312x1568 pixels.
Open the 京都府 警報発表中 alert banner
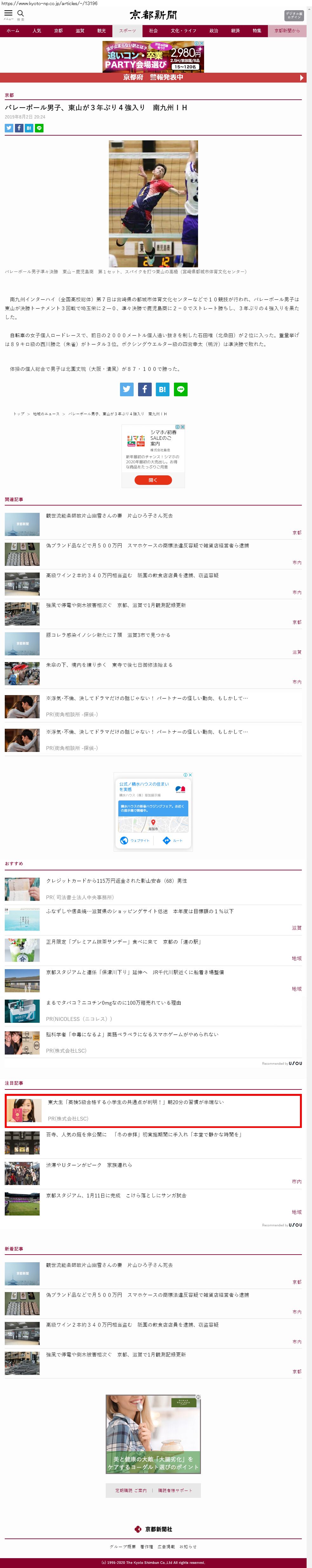click(153, 77)
